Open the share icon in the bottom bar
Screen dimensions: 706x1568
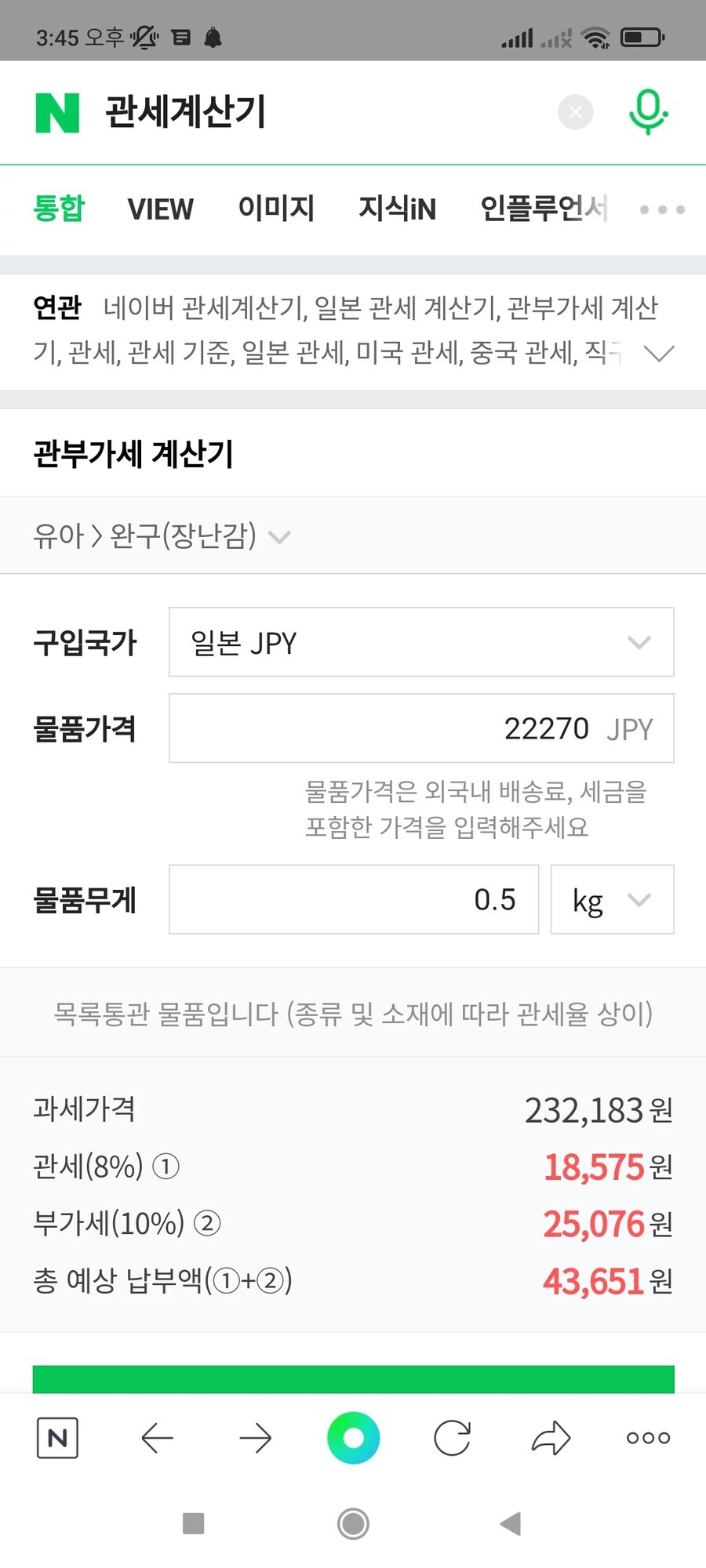tap(550, 1437)
